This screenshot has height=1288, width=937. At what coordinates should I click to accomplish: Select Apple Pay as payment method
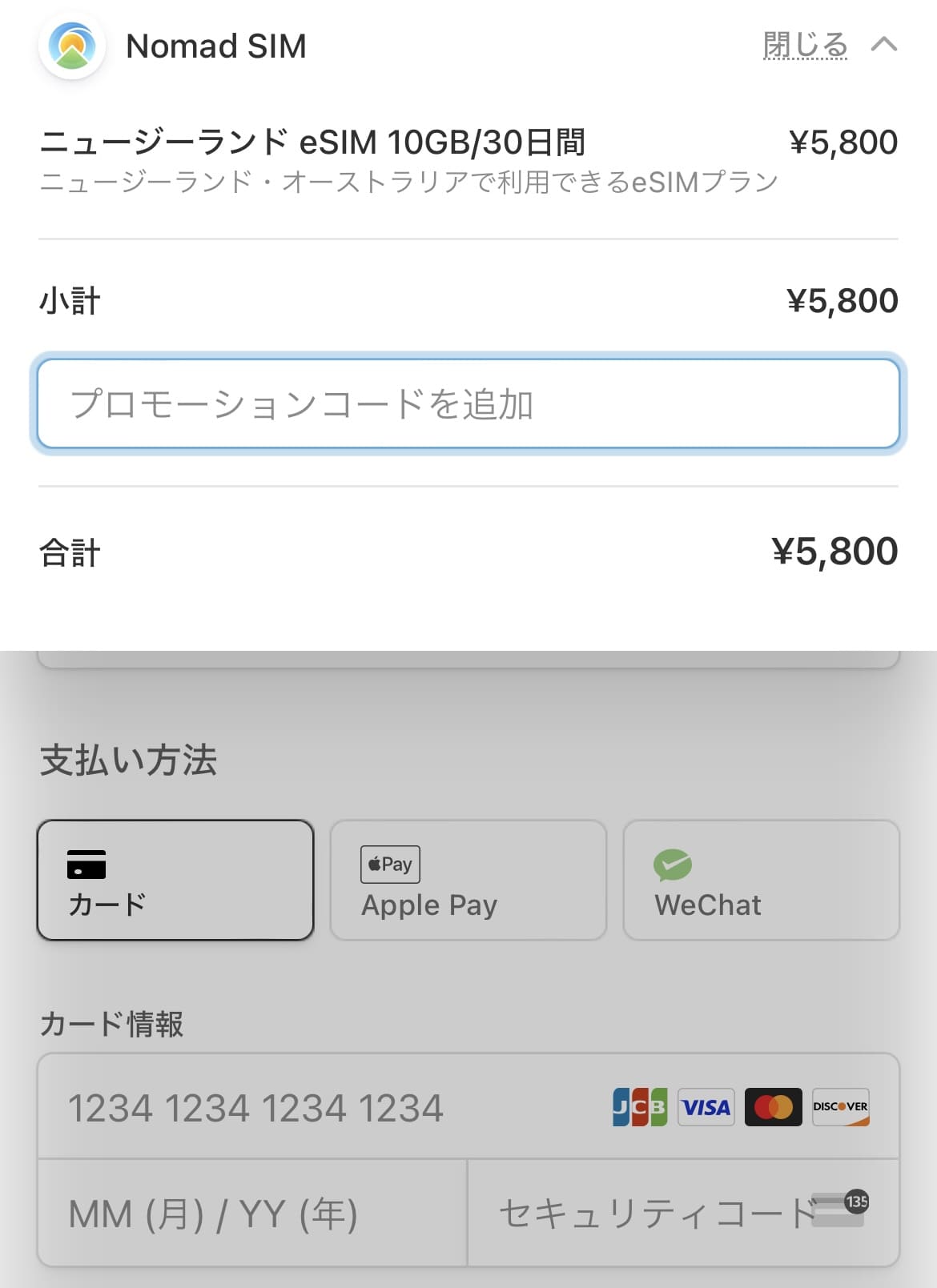(x=467, y=881)
